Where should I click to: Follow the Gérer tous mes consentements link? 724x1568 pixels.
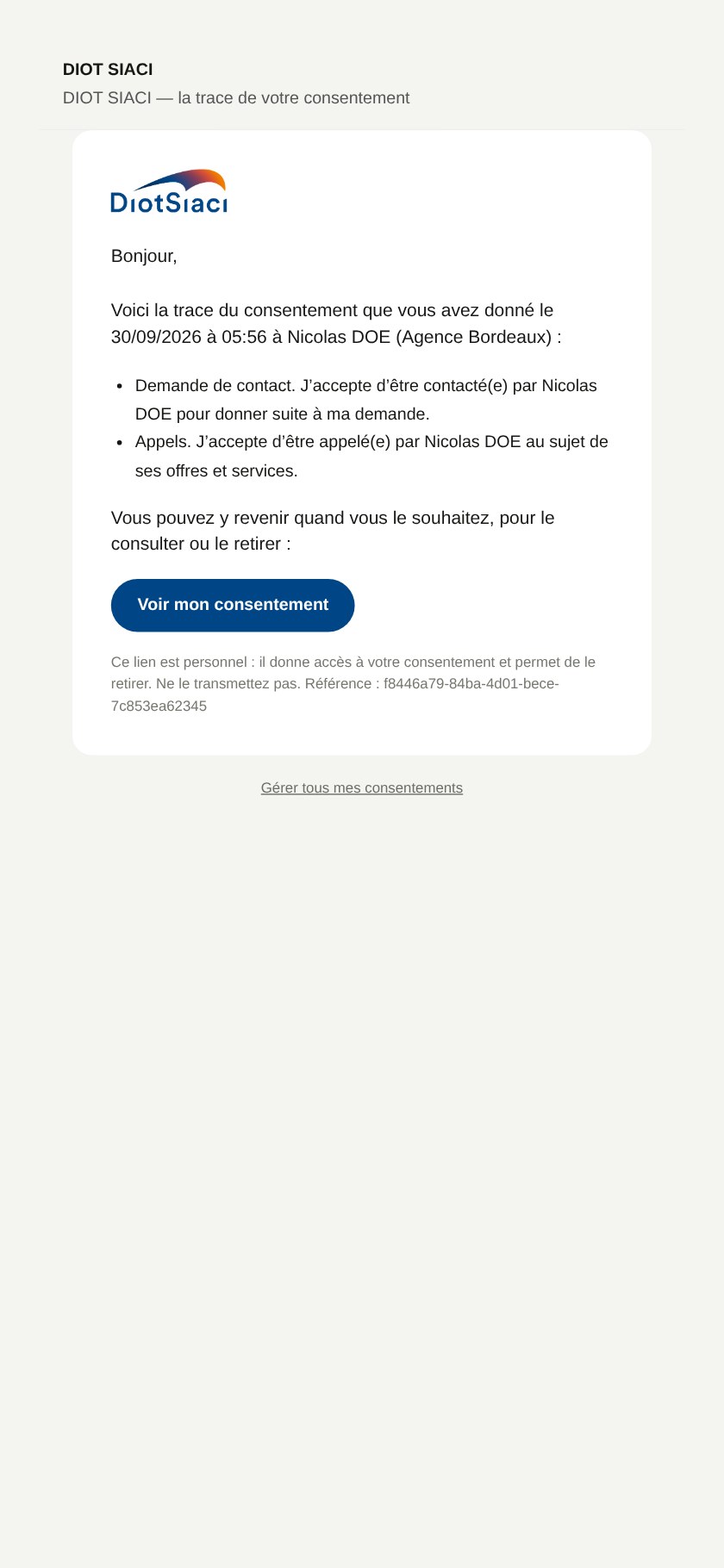point(362,787)
